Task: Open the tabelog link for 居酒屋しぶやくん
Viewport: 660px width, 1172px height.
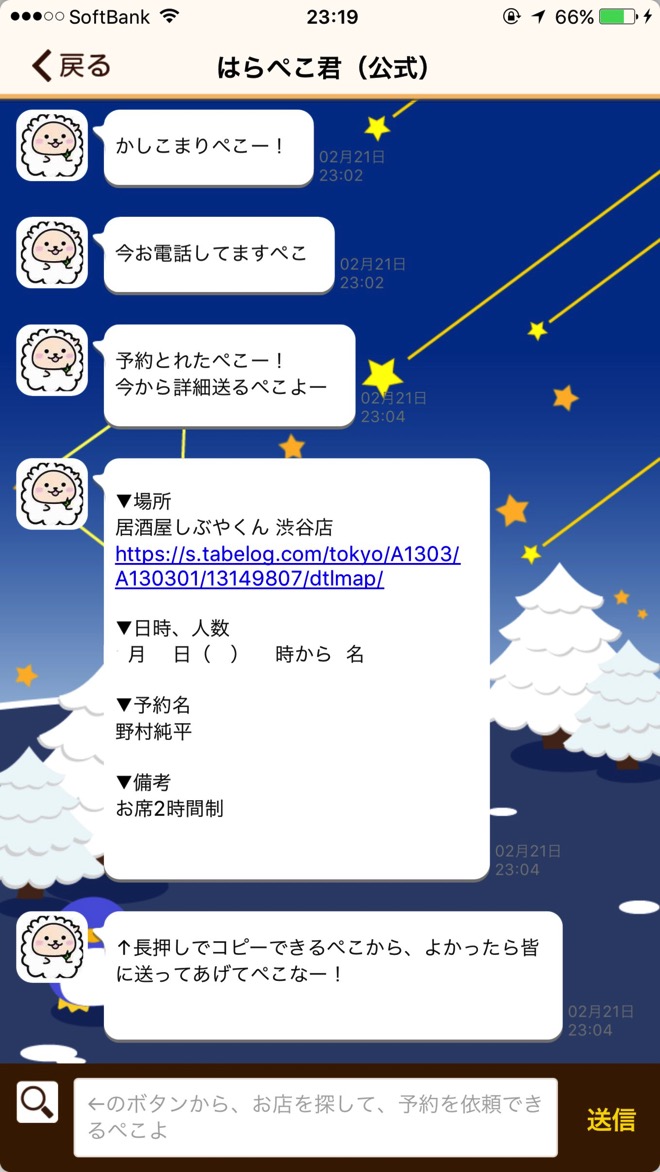Action: point(287,566)
